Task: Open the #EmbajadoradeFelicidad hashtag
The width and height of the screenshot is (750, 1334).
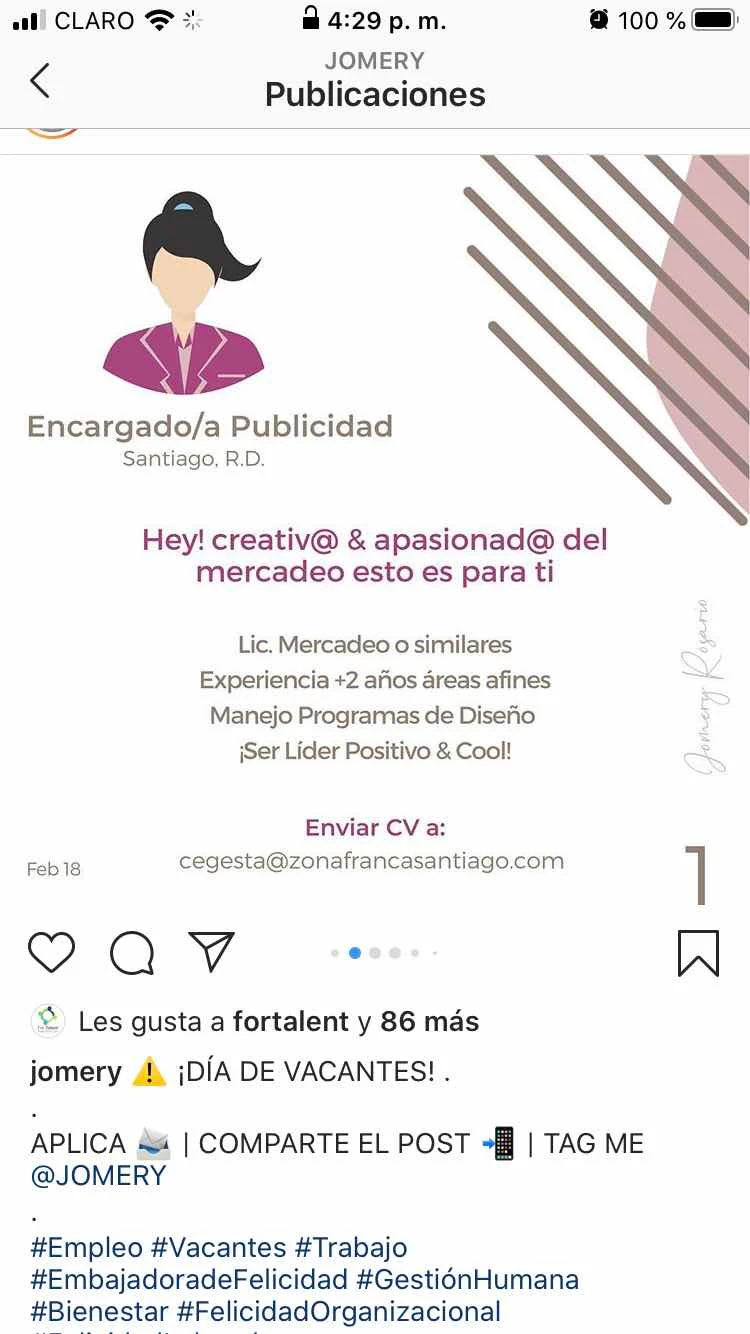Action: pyautogui.click(x=189, y=1280)
